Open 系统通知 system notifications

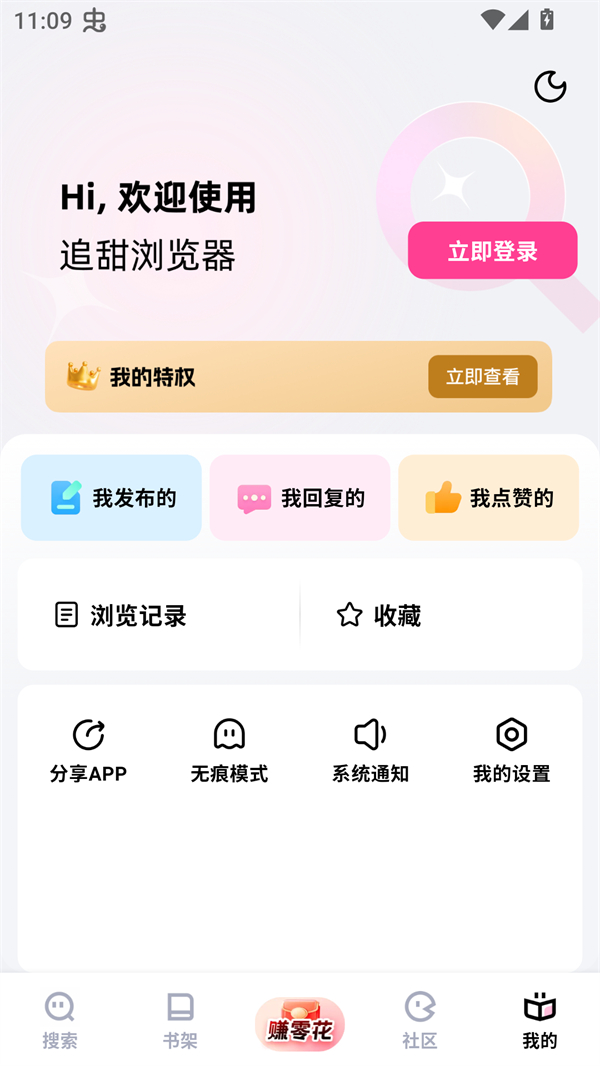[371, 750]
